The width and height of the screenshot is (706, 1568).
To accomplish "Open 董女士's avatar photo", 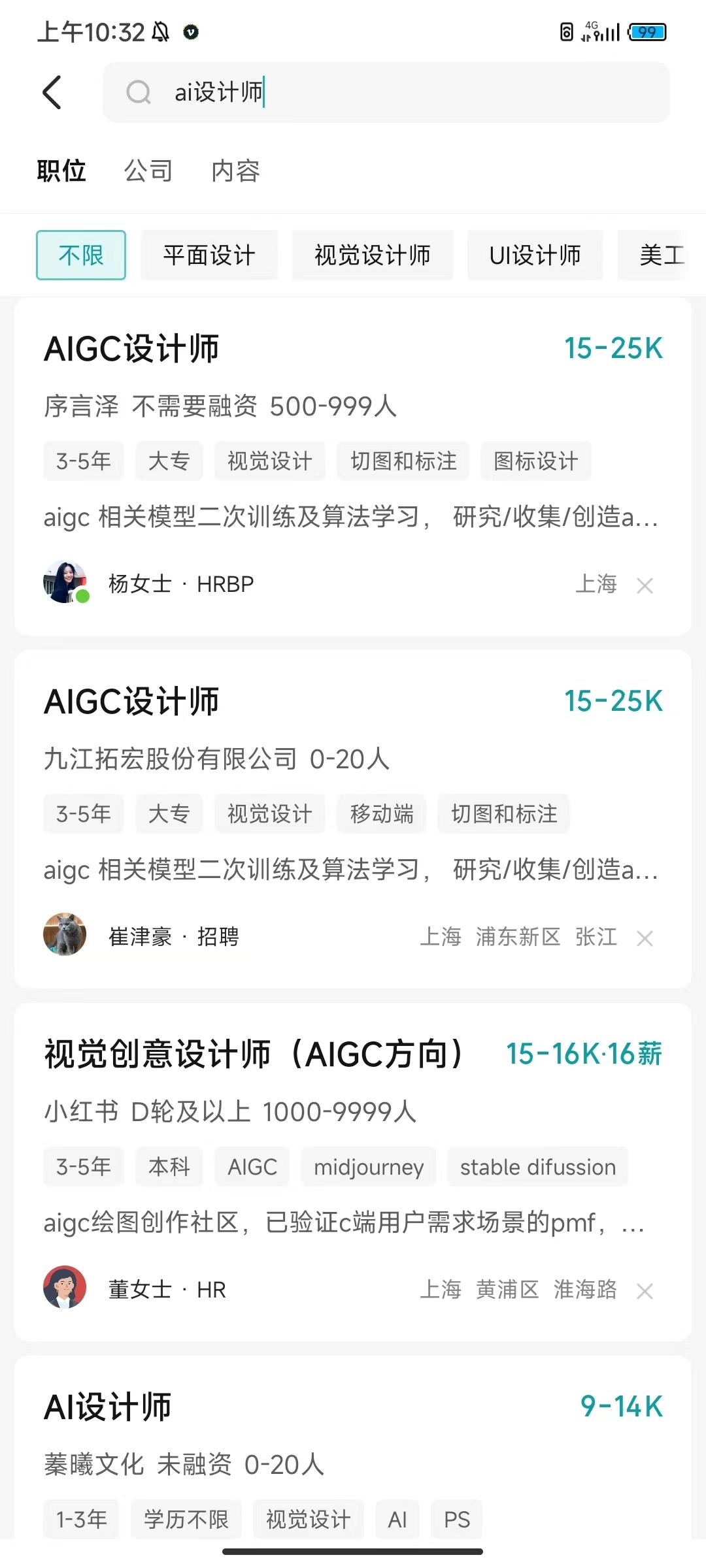I will (x=65, y=1288).
